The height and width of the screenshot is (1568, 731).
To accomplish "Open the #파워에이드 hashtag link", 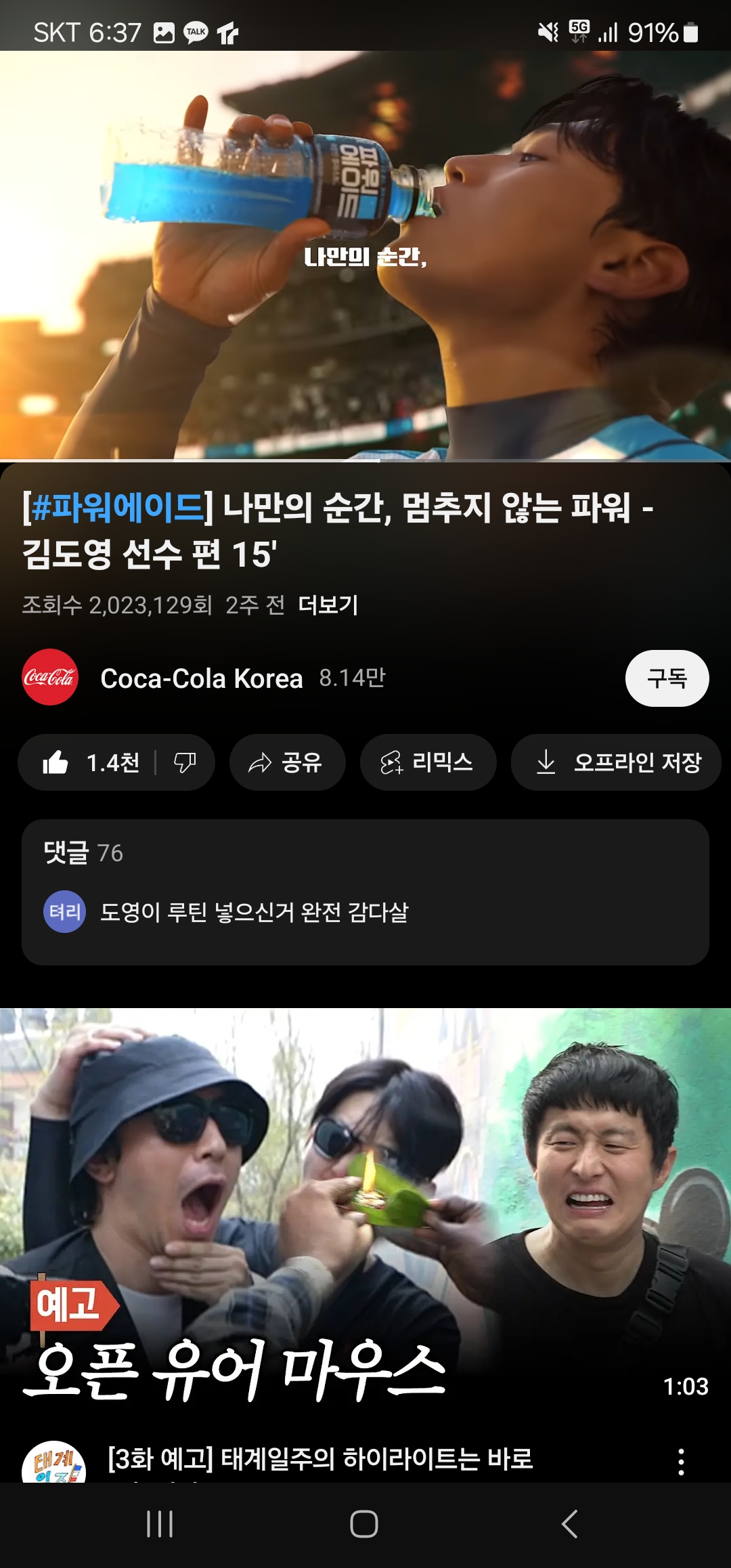I will click(x=118, y=507).
